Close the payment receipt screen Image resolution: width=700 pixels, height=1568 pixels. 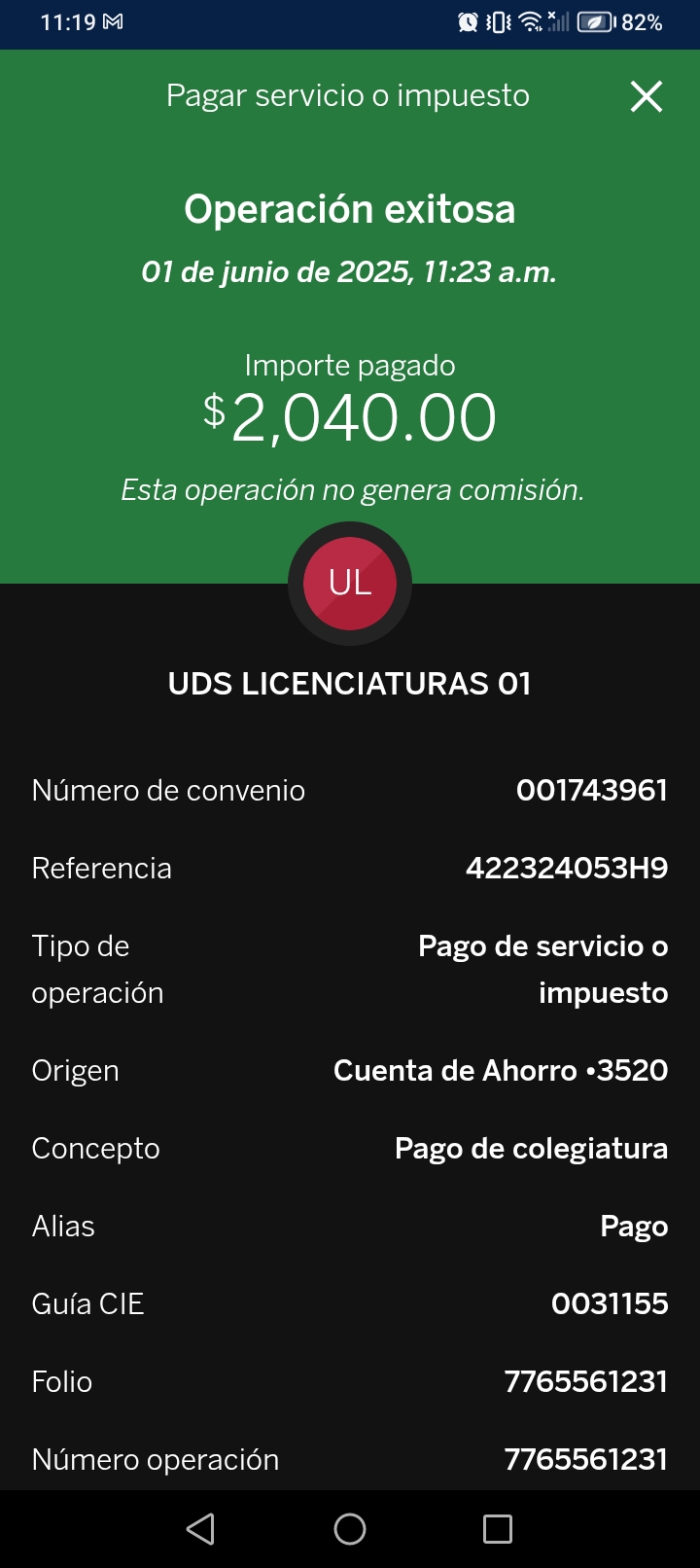pyautogui.click(x=647, y=96)
